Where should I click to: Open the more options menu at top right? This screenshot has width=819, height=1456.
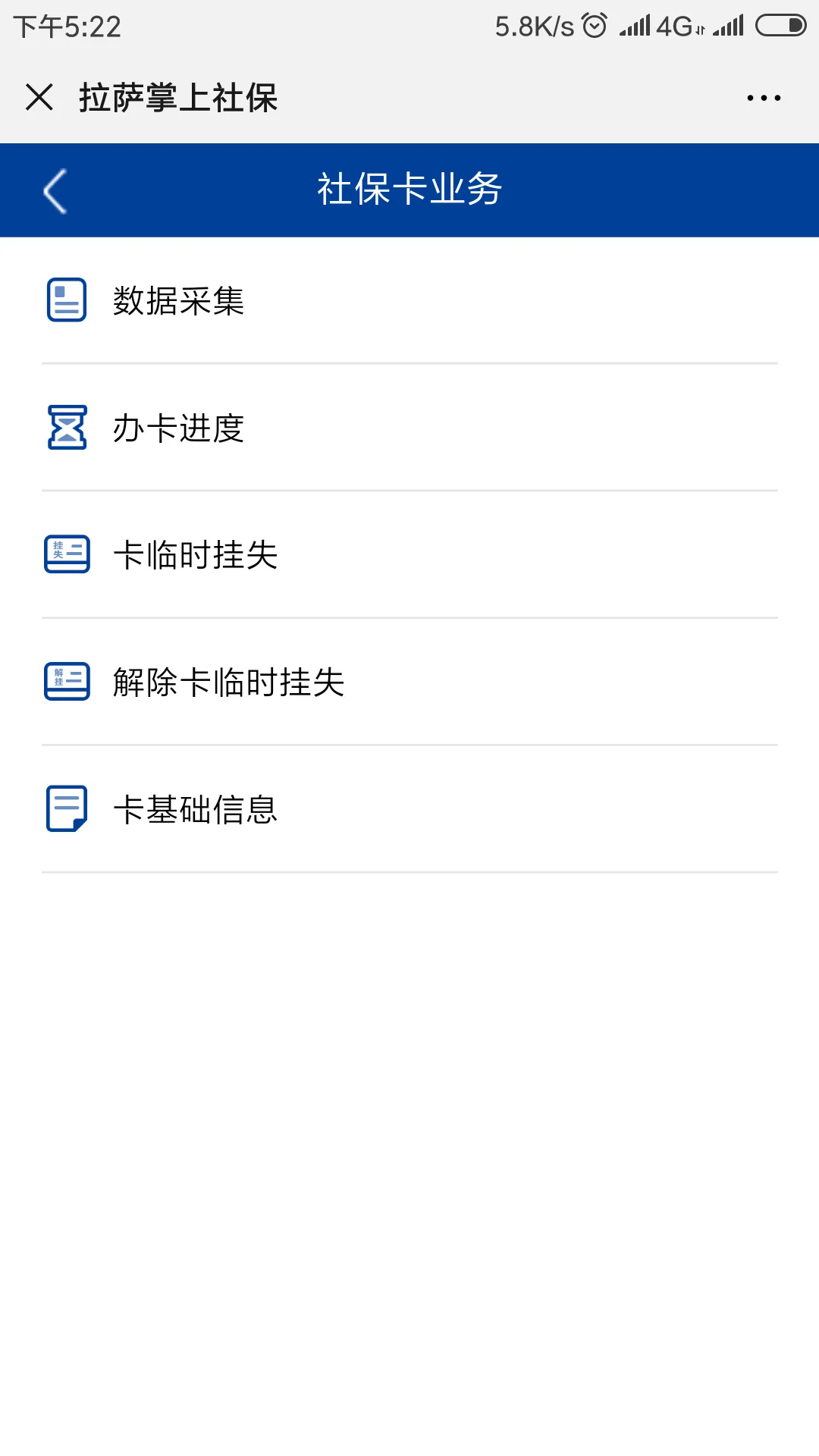pyautogui.click(x=764, y=97)
